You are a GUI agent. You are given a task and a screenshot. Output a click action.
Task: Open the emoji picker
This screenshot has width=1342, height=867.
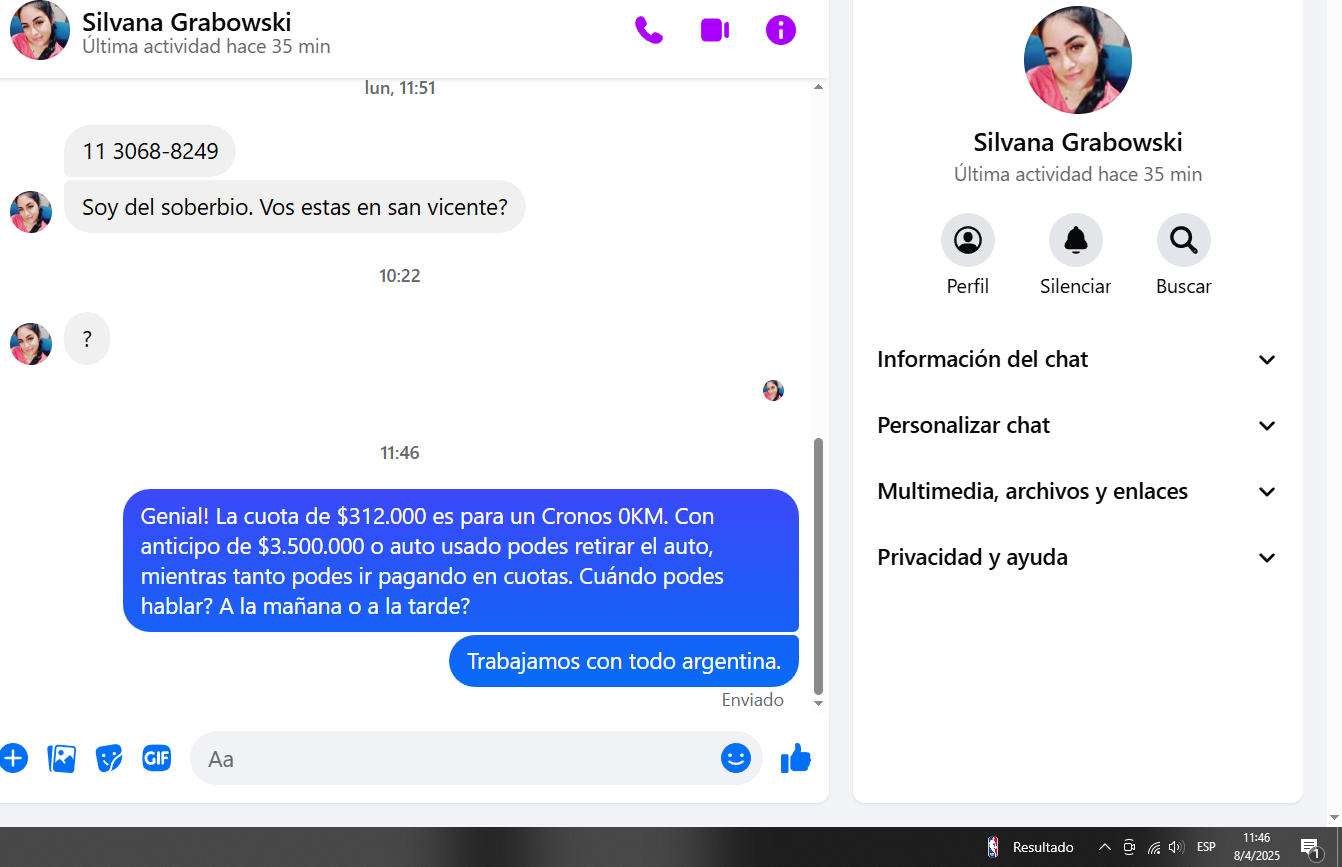click(x=735, y=758)
